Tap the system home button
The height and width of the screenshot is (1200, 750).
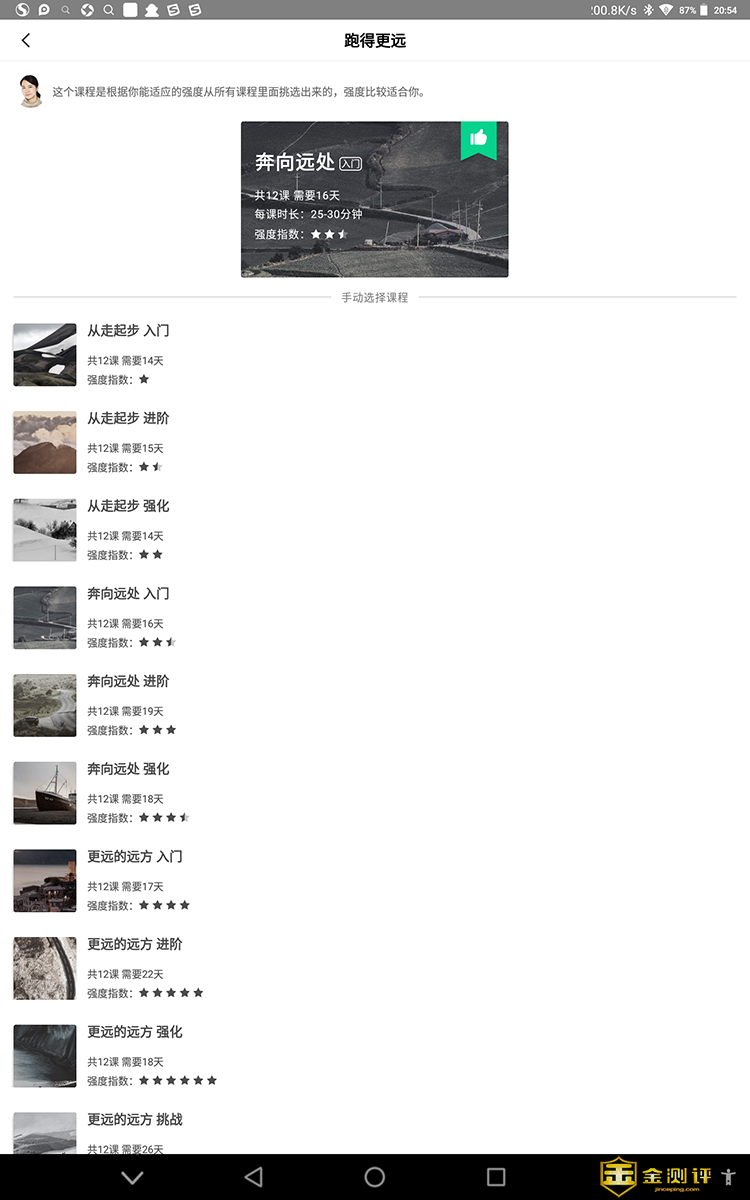tap(375, 1177)
